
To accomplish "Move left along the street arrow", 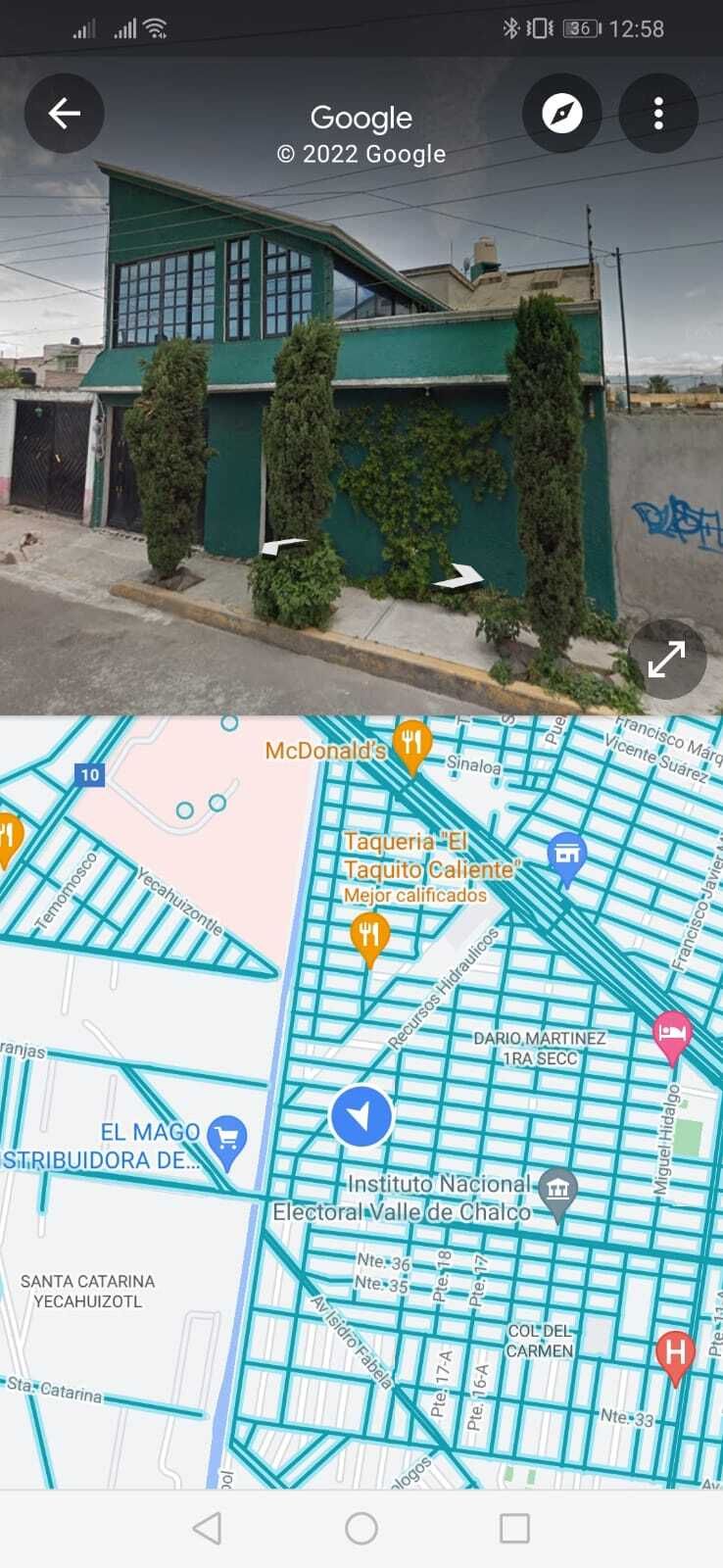I will (x=284, y=547).
